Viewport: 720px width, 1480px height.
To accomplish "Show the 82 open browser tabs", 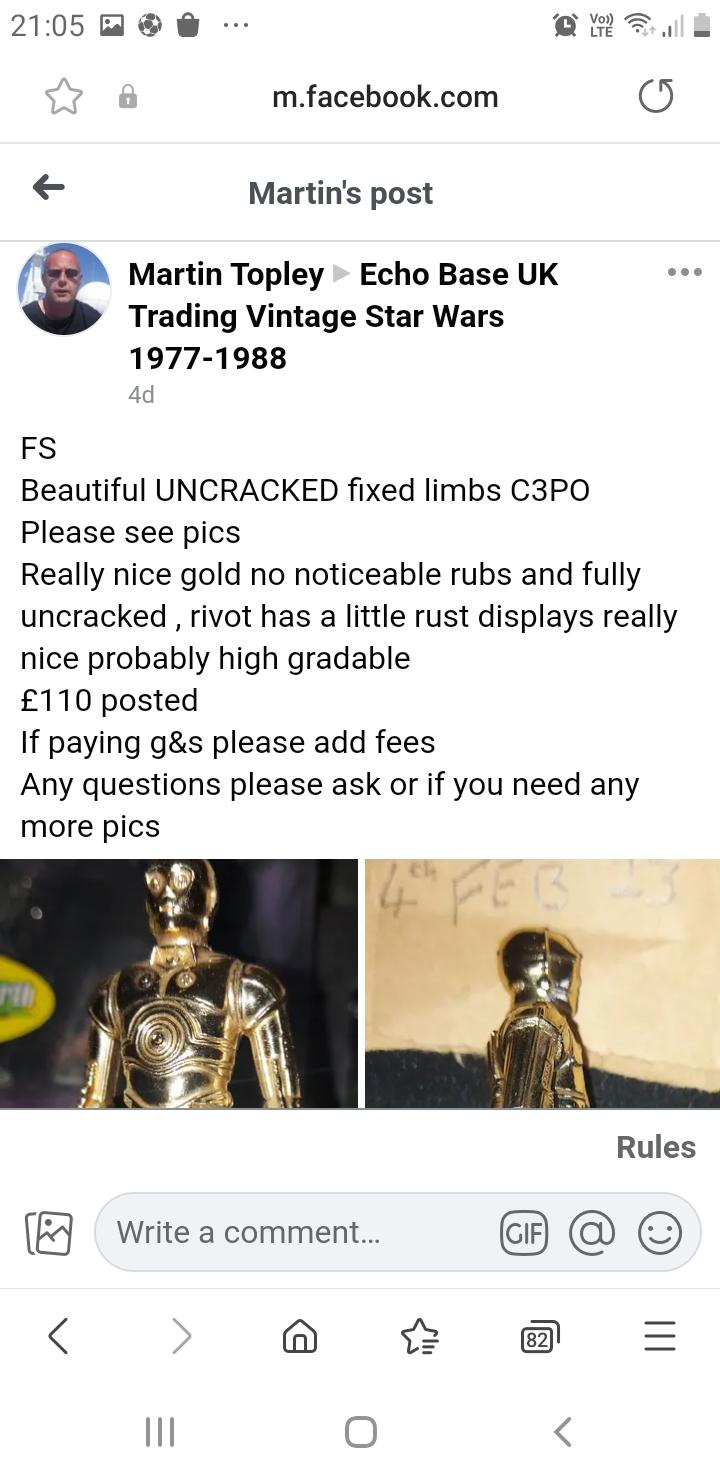I will click(x=540, y=1337).
